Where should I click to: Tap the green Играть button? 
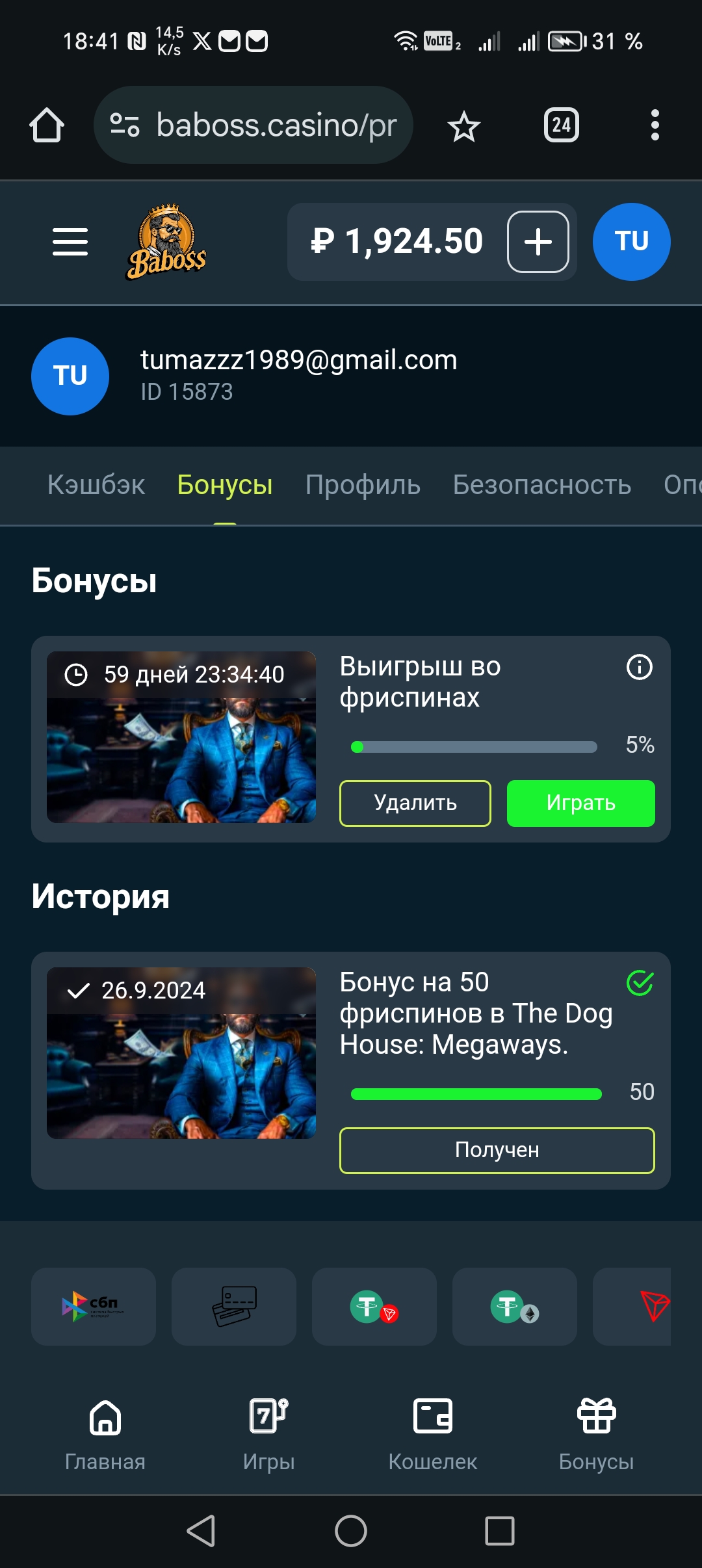tap(580, 804)
